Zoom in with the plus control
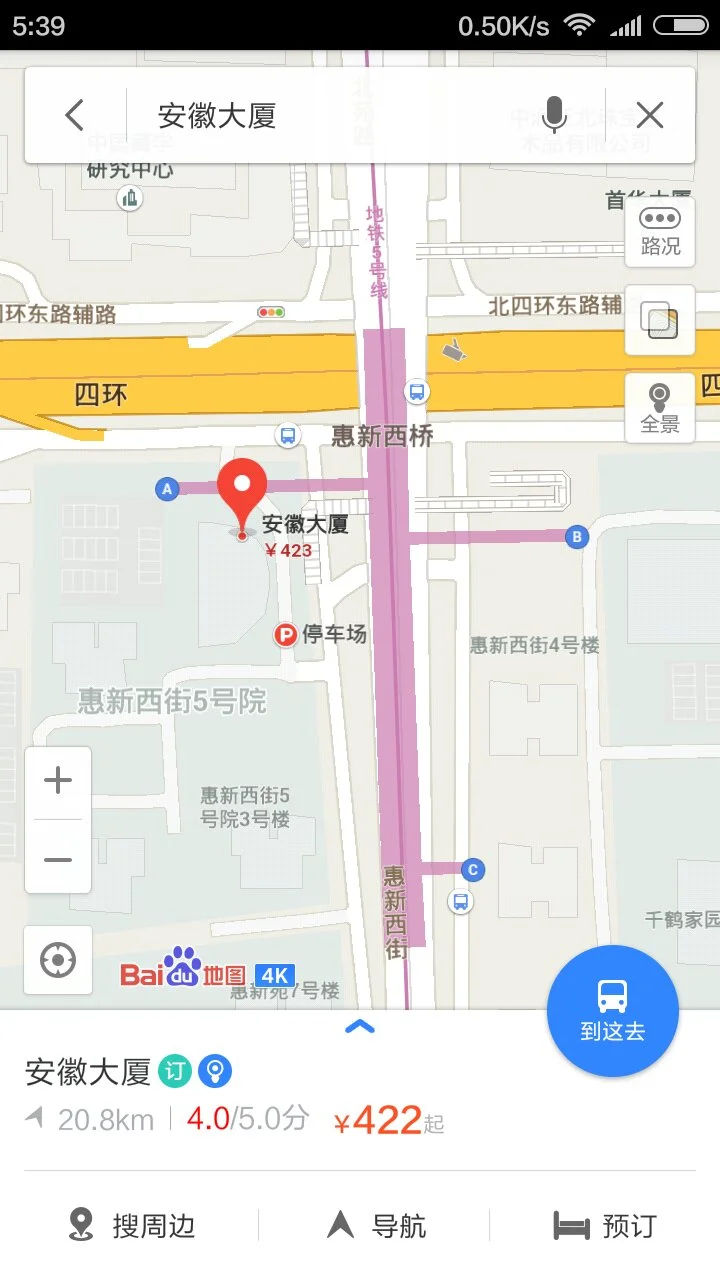Image resolution: width=720 pixels, height=1280 pixels. (x=57, y=780)
